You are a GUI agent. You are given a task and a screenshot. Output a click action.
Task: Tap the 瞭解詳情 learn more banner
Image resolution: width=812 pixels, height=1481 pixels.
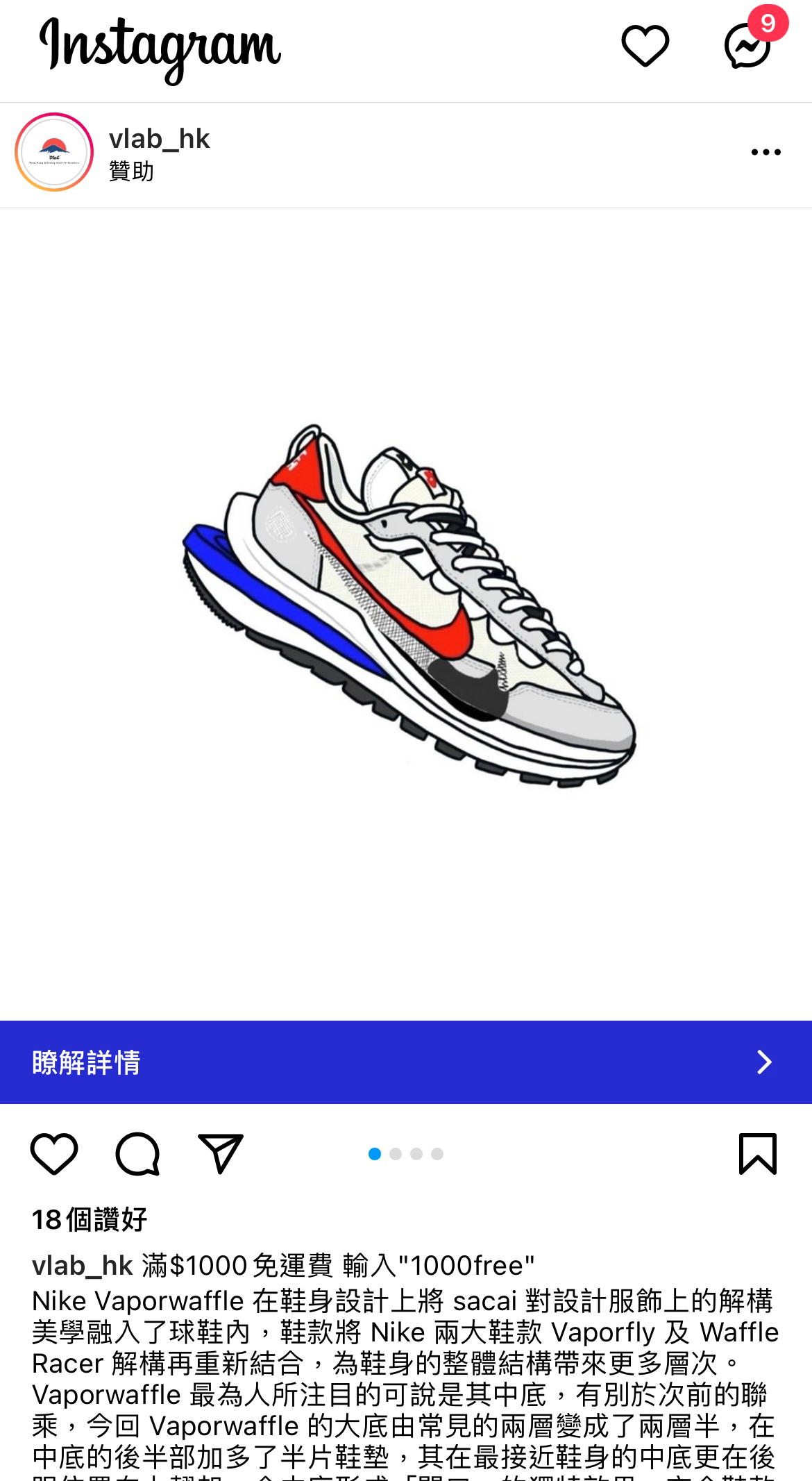coord(406,1062)
